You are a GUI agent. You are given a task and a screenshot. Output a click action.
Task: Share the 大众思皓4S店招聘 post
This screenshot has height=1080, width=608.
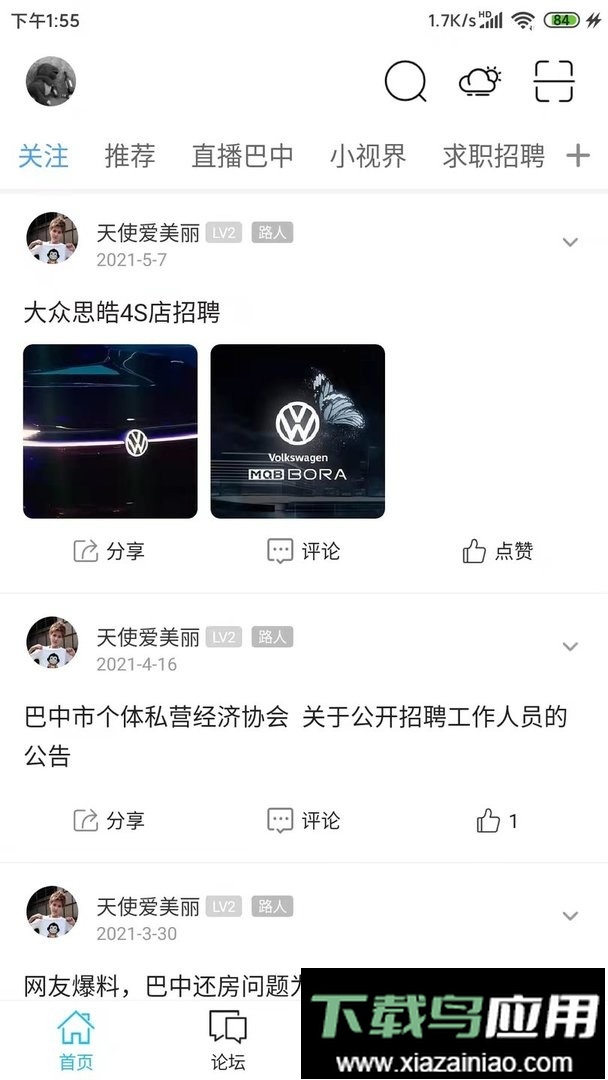pyautogui.click(x=109, y=551)
